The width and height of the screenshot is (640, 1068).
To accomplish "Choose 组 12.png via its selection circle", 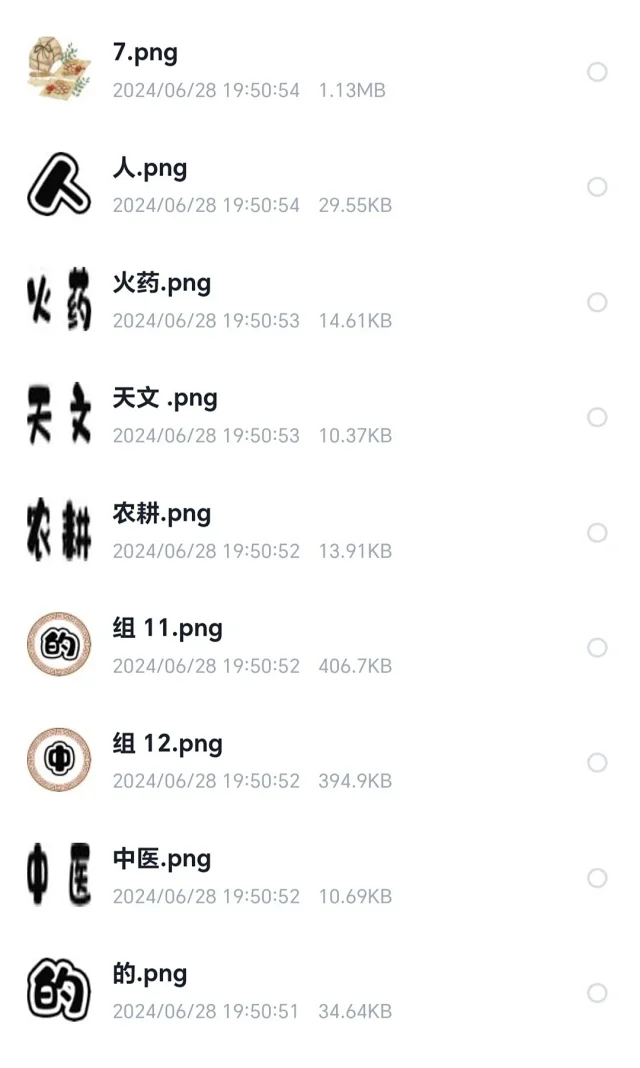I will [597, 763].
